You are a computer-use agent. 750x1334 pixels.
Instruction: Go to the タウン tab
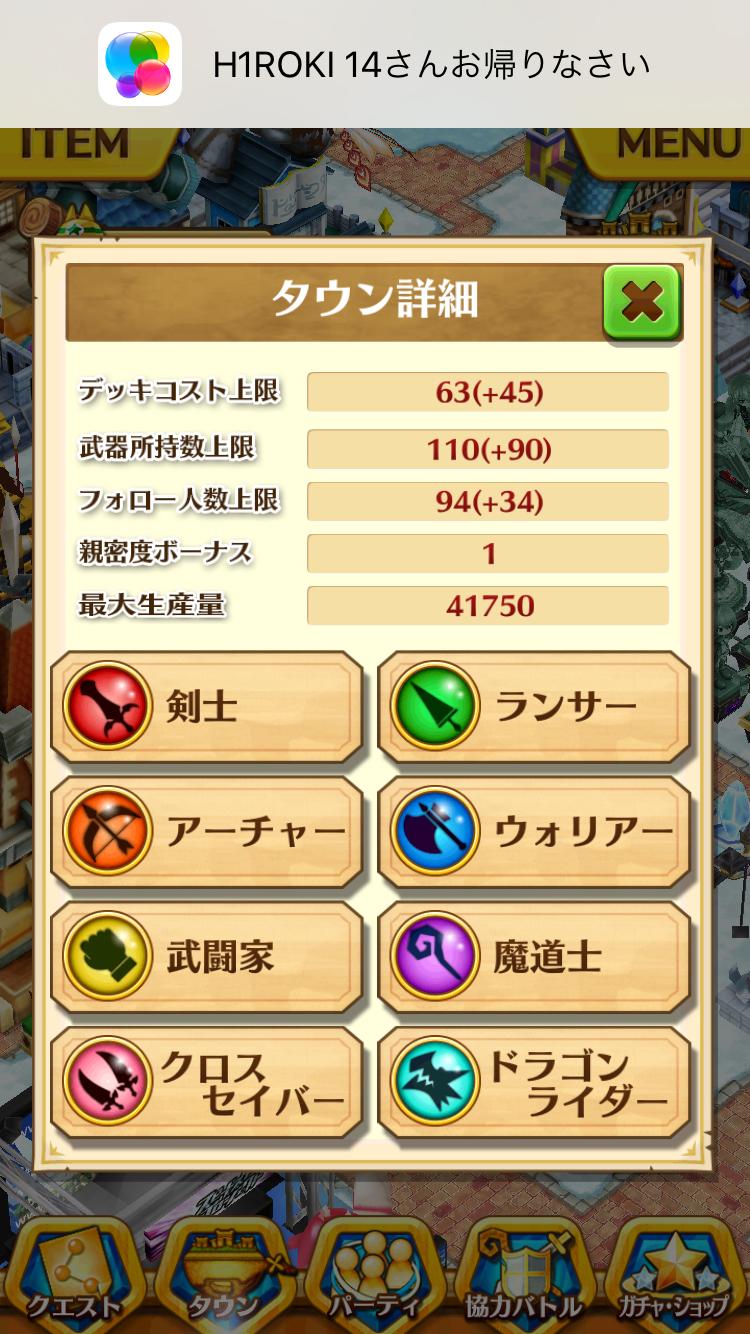(224, 1278)
